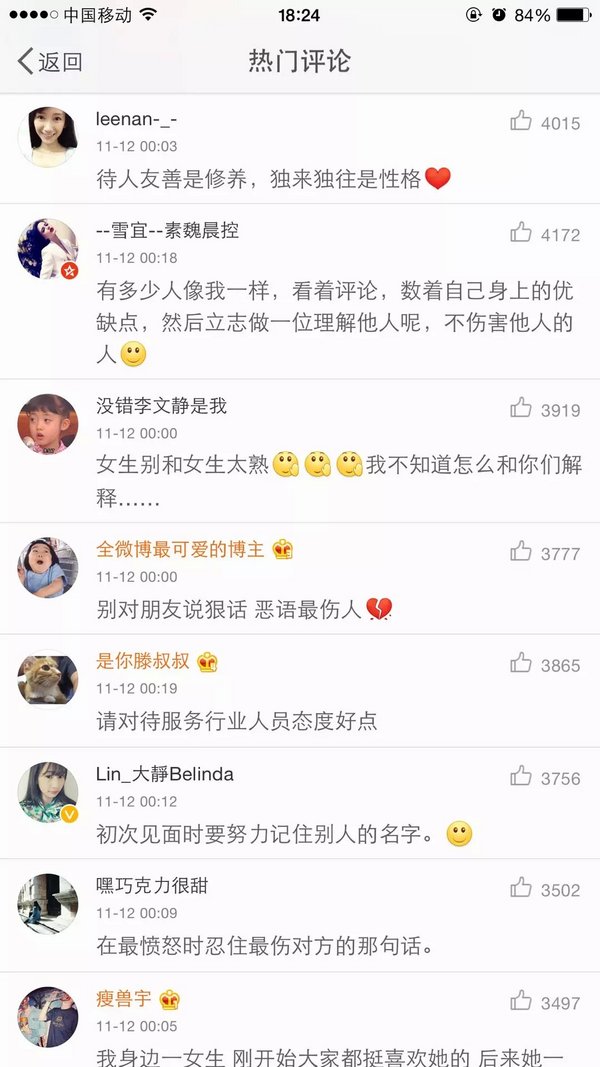This screenshot has width=600, height=1067.
Task: View 没错李文静是我's profile picture
Action: [48, 424]
